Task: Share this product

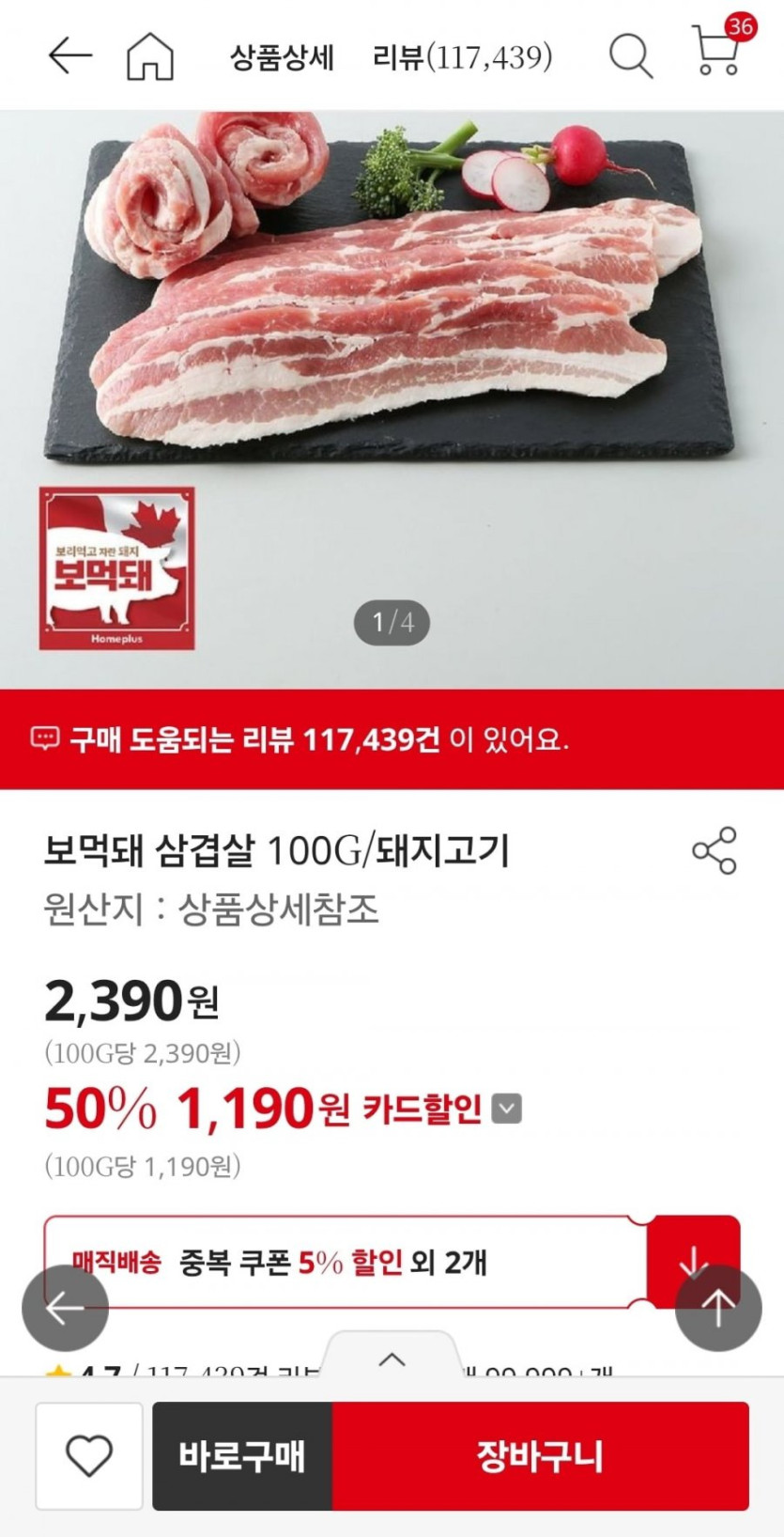Action: coord(715,851)
